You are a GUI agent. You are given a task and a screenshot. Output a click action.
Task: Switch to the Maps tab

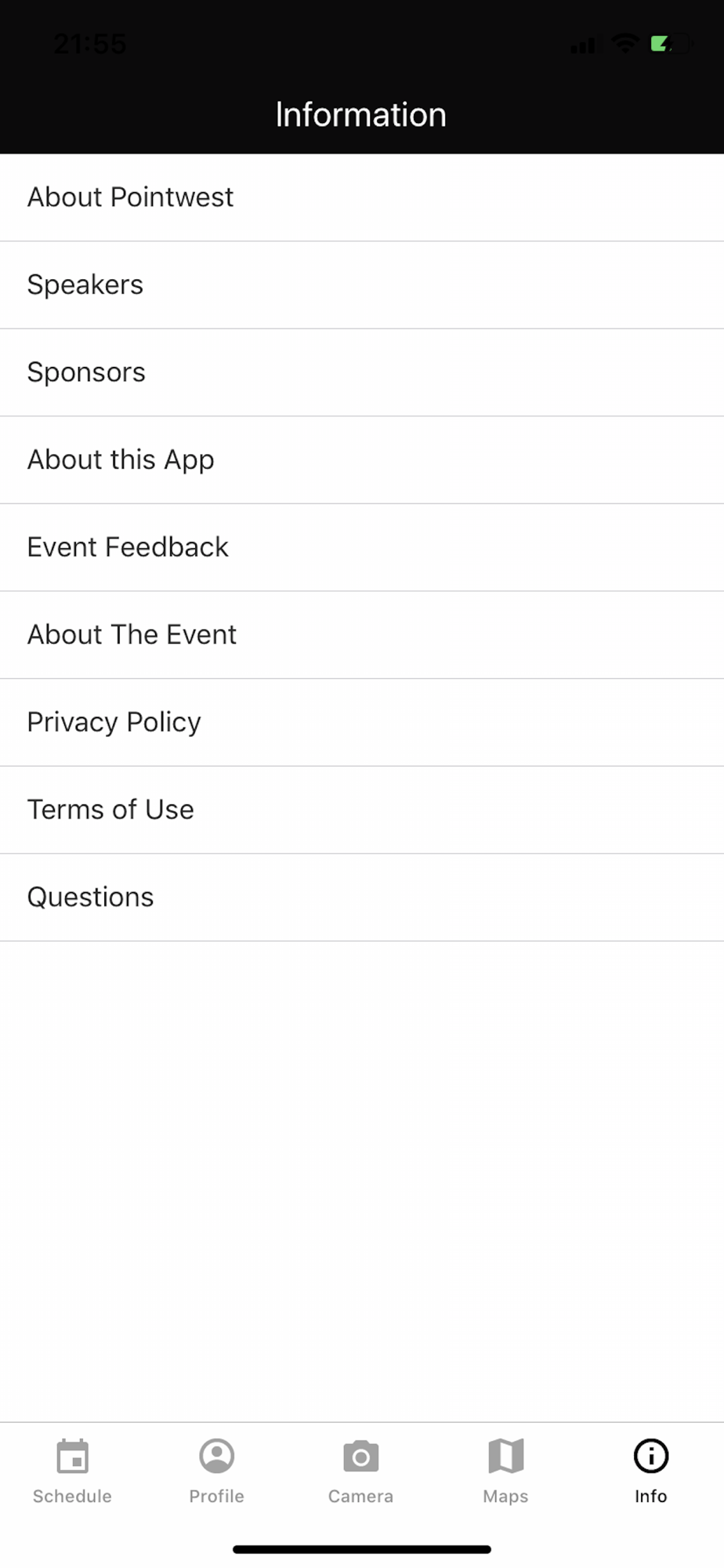[x=505, y=1472]
